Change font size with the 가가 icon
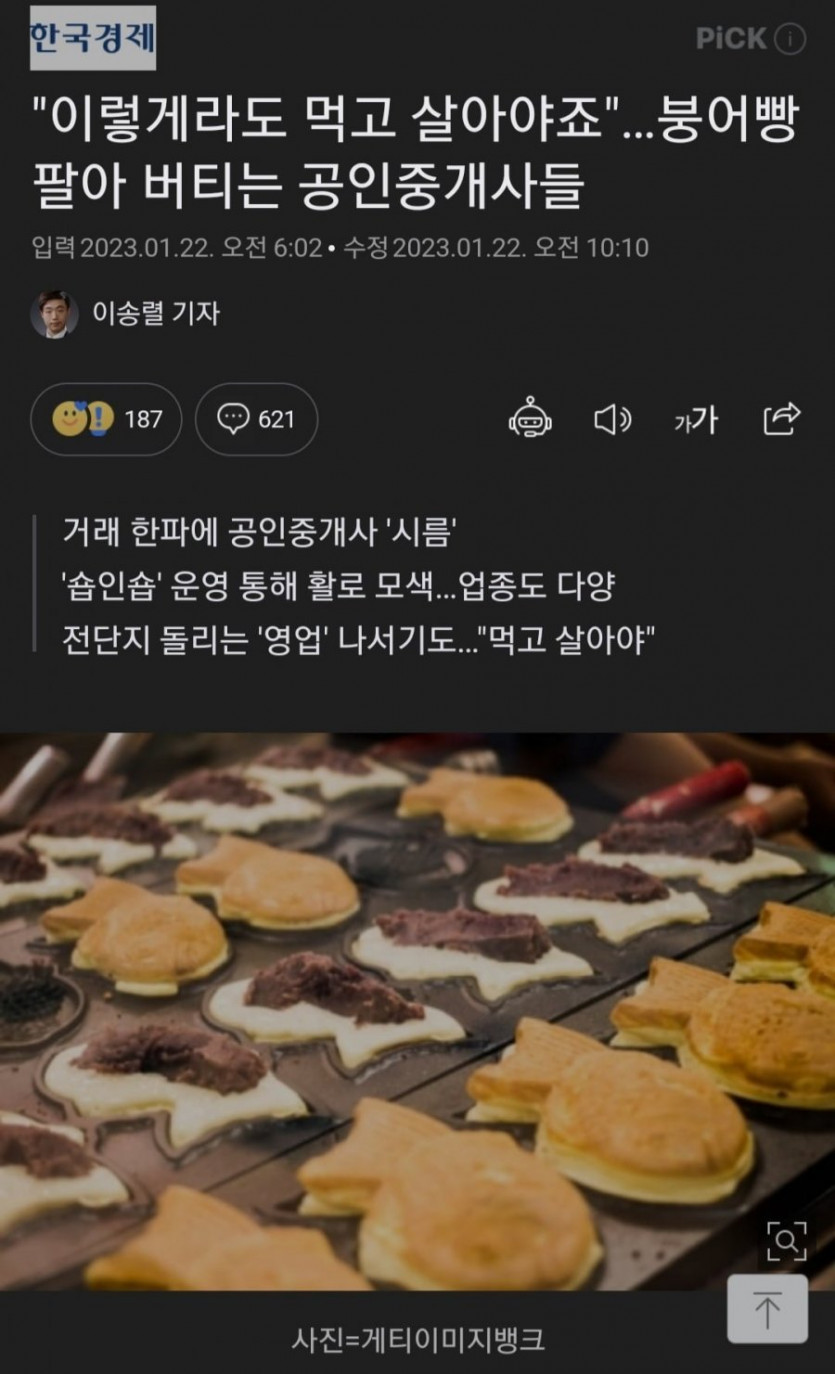 point(696,420)
